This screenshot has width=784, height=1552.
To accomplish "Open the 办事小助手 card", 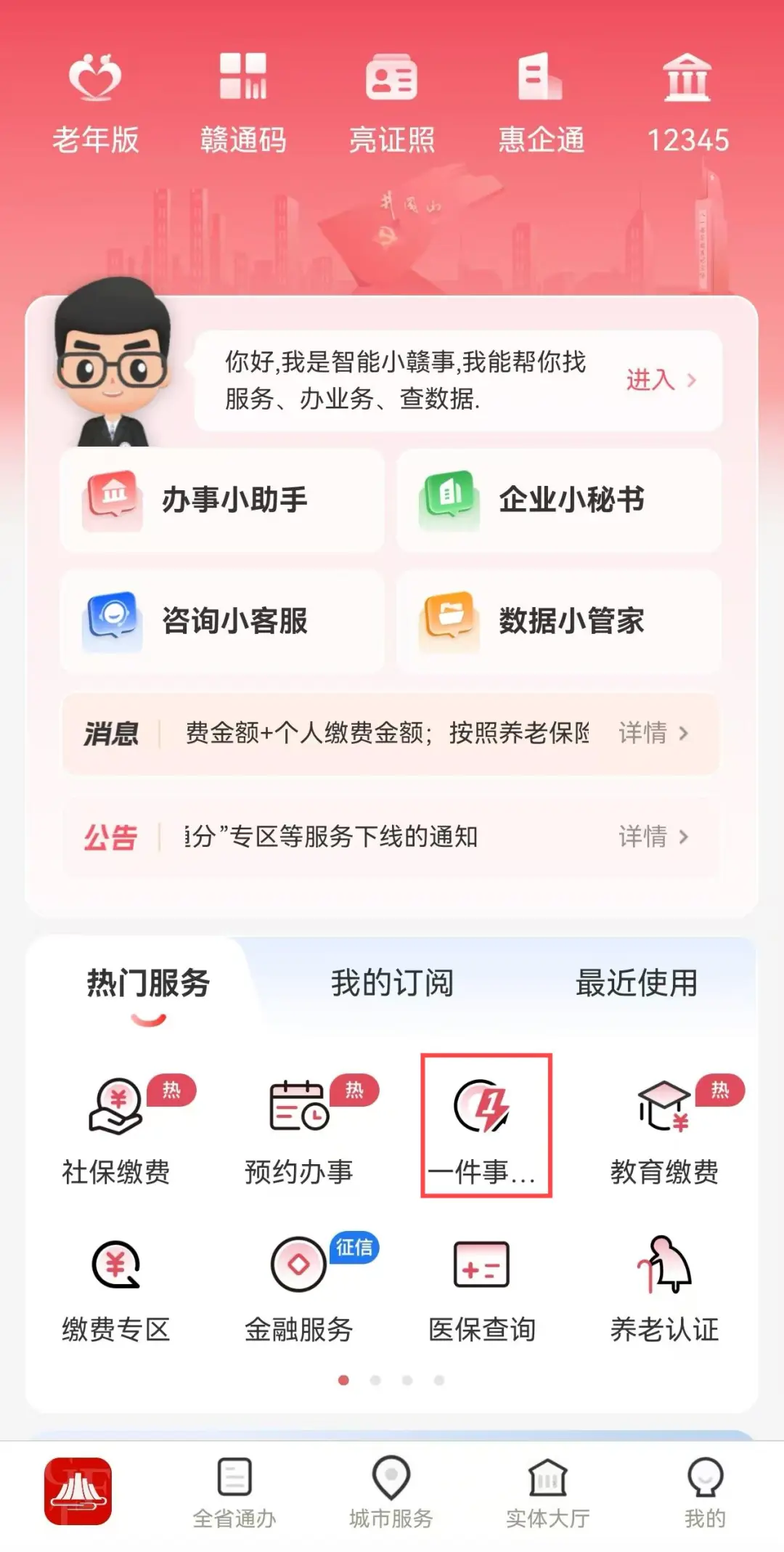I will tap(222, 500).
